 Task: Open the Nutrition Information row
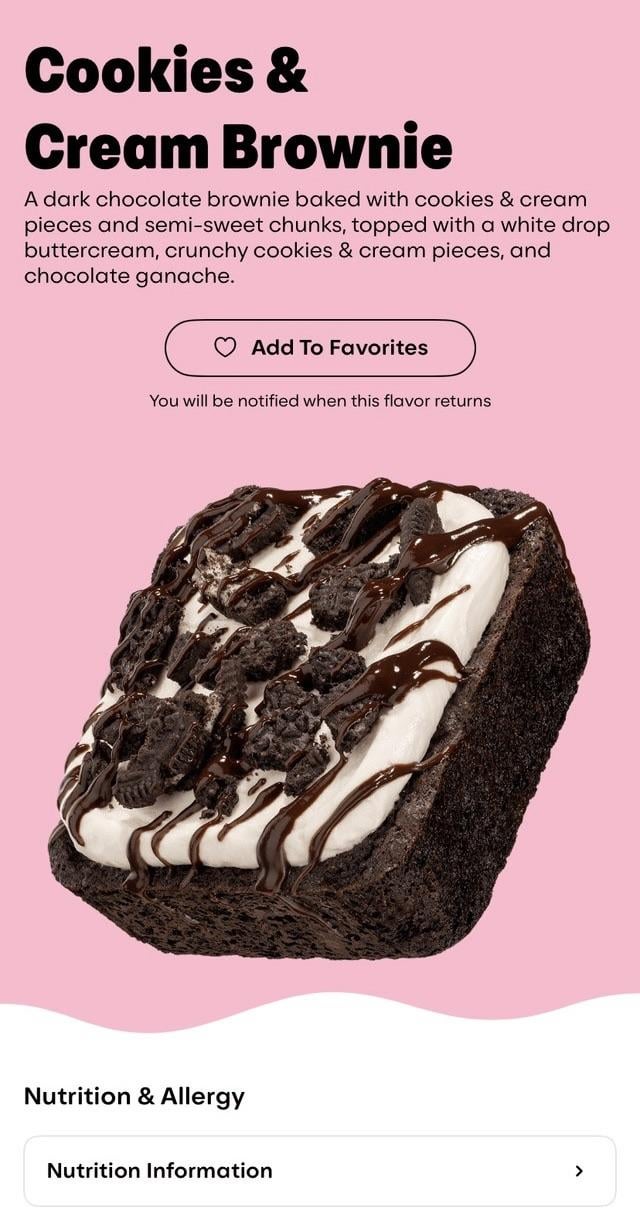pyautogui.click(x=320, y=1170)
